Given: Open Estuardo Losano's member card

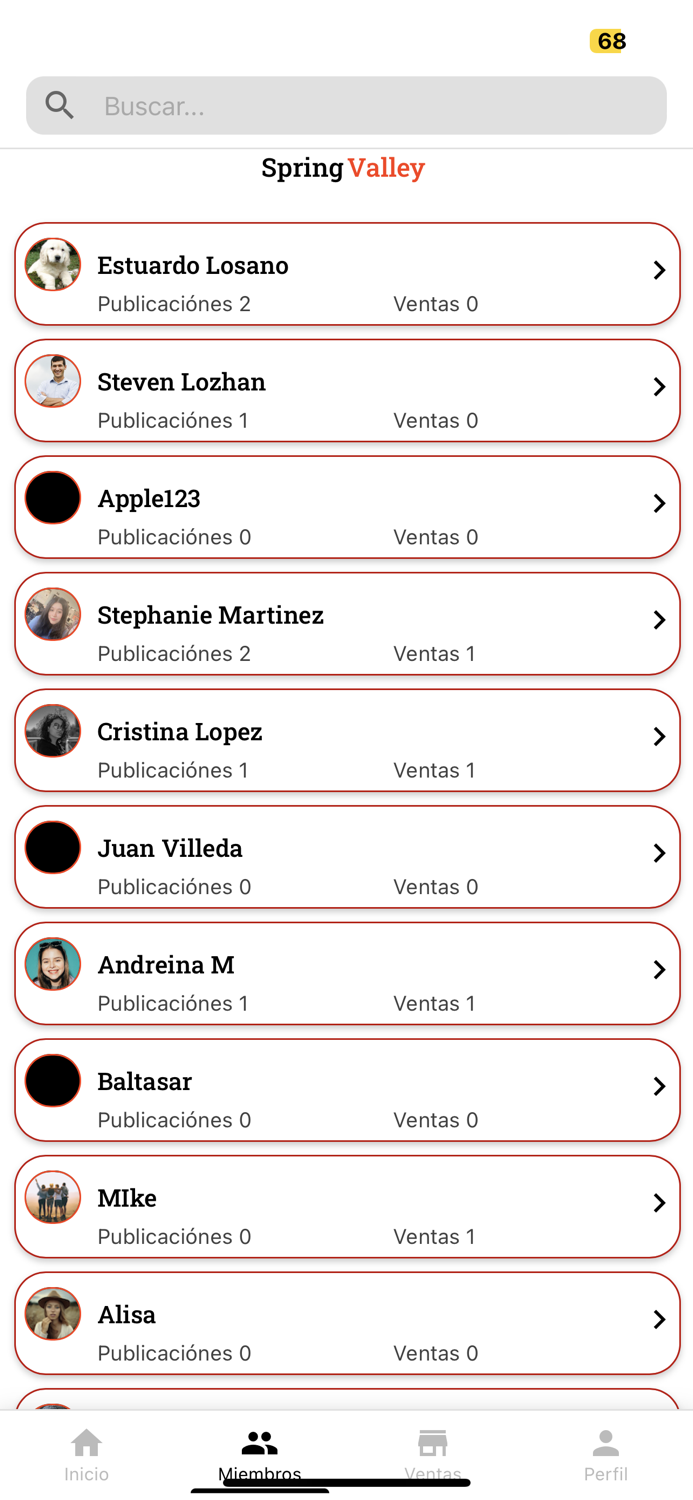Looking at the screenshot, I should tap(346, 274).
